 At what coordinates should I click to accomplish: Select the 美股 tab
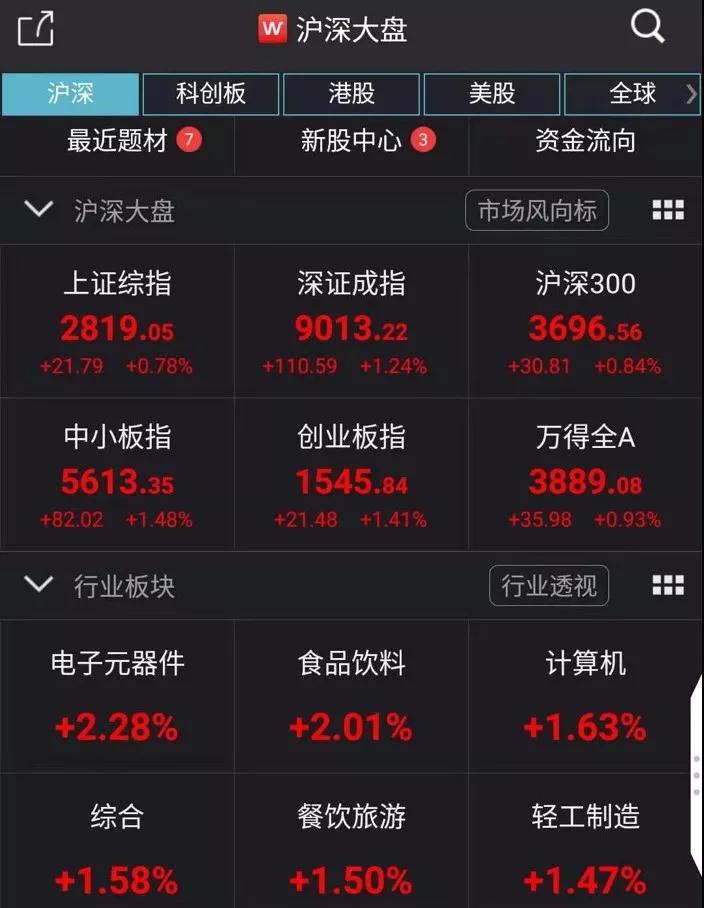tap(492, 94)
